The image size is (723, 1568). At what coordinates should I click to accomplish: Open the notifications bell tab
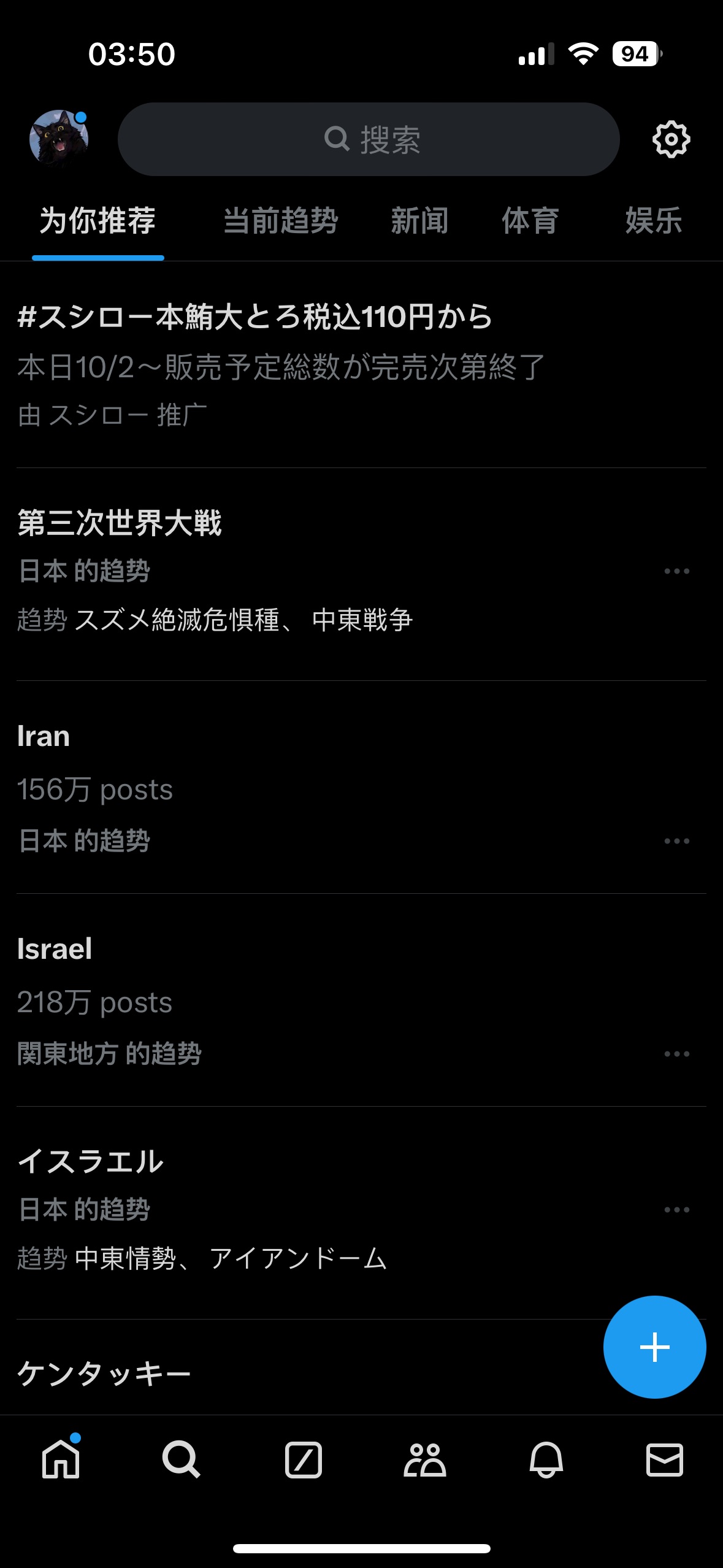tap(546, 1459)
